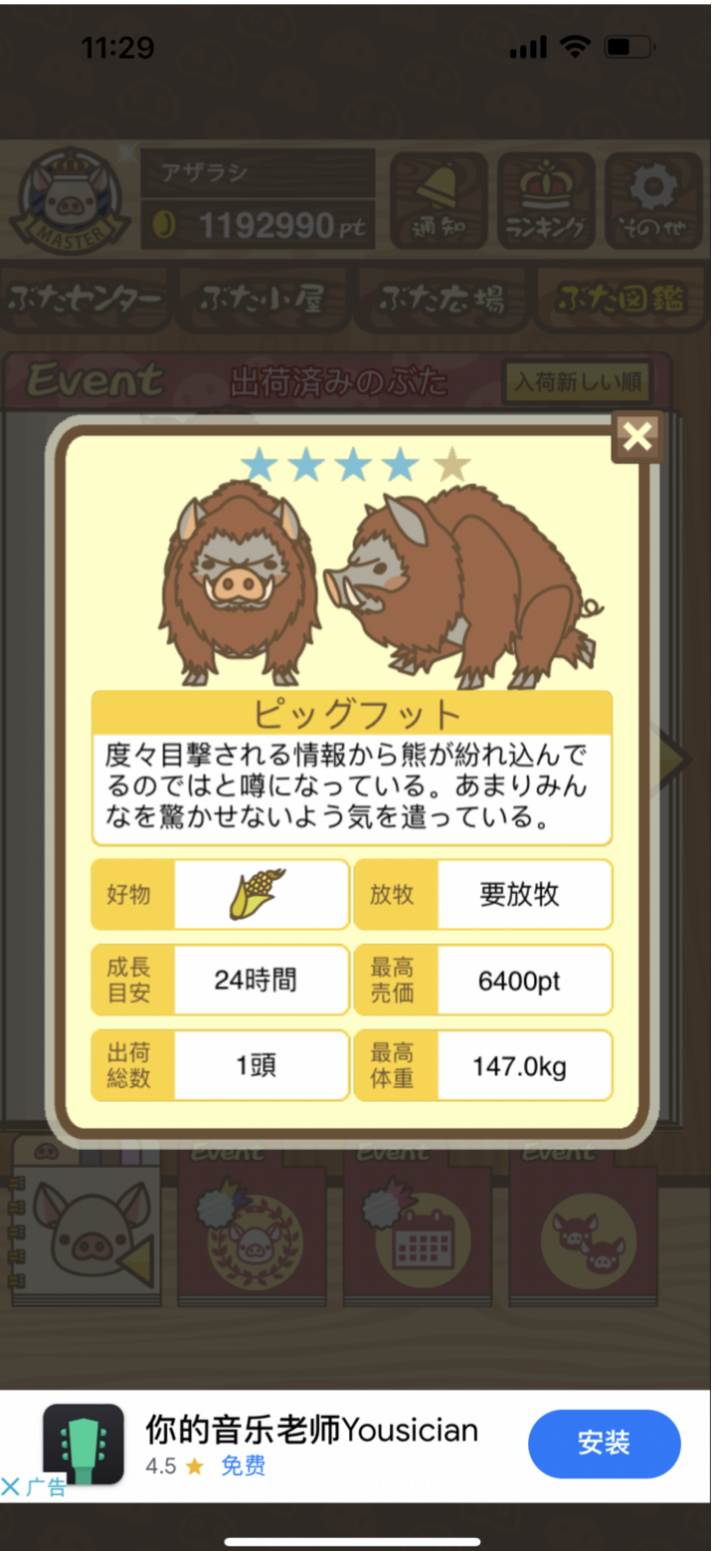This screenshot has width=716, height=1551.
Task: Install the Yousician app from the ad
Action: point(604,1443)
